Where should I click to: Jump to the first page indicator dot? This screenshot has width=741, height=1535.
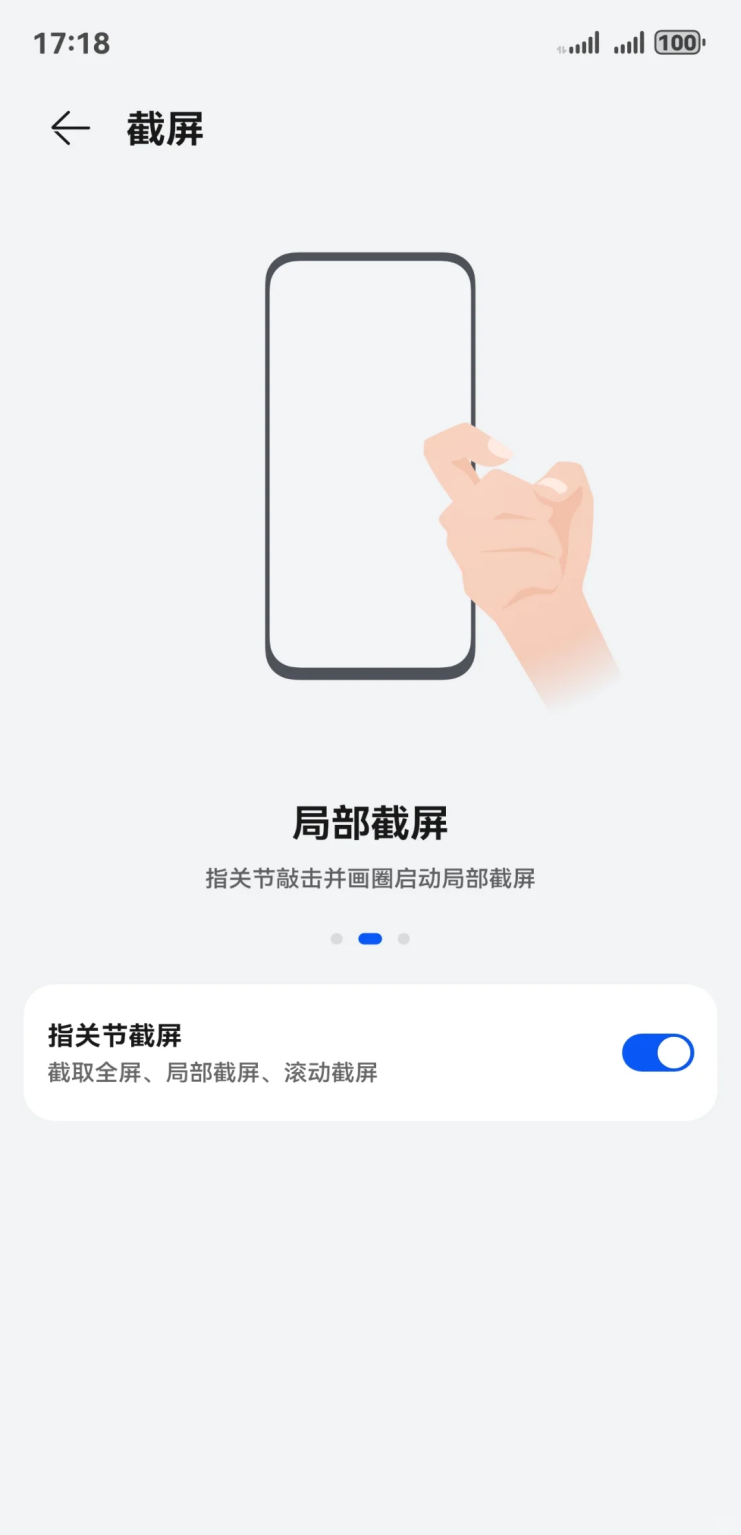point(336,939)
